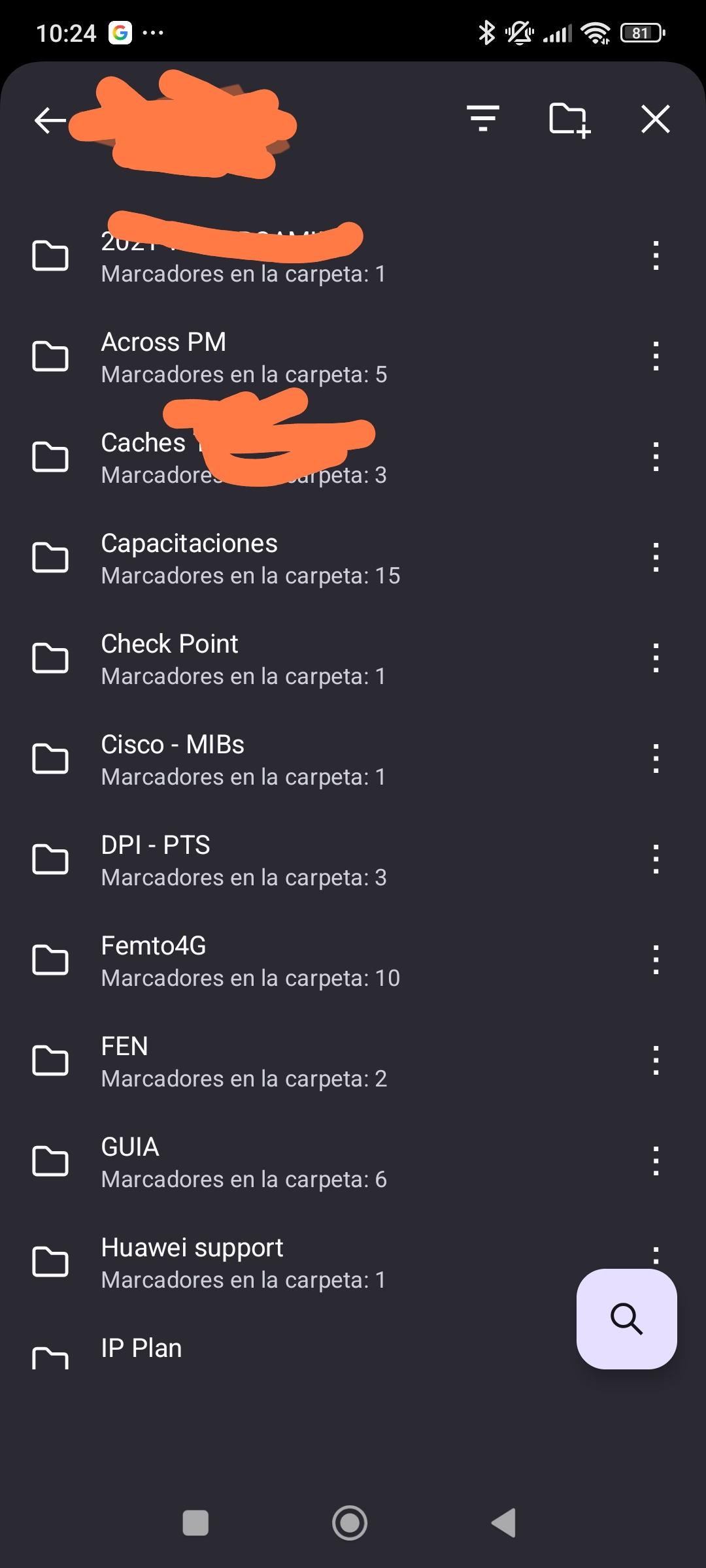Show more options for Capacitaciones

(x=656, y=558)
